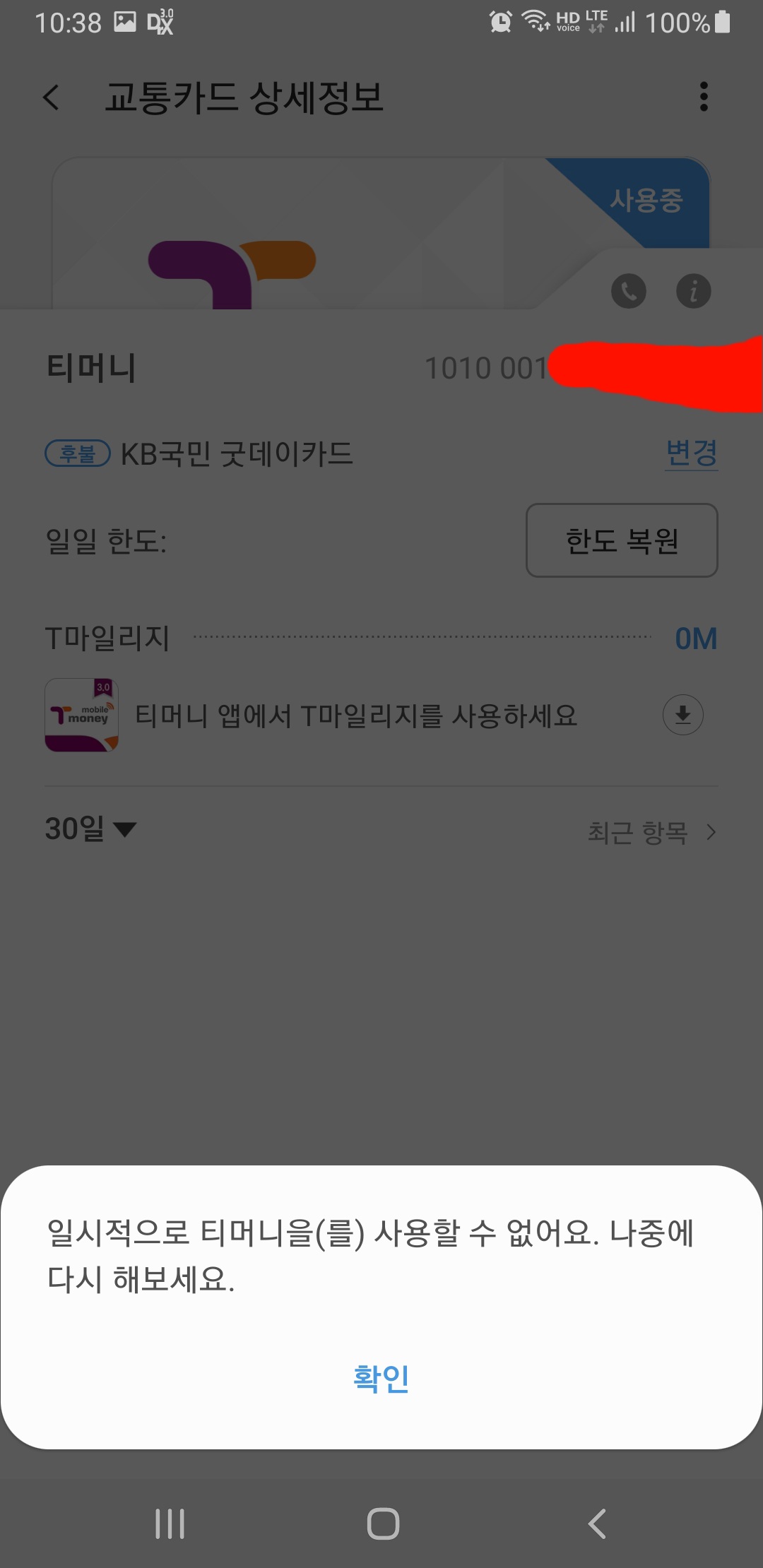This screenshot has width=763, height=1568.
Task: Go back from 교통카드 상세정보
Action: (51, 97)
